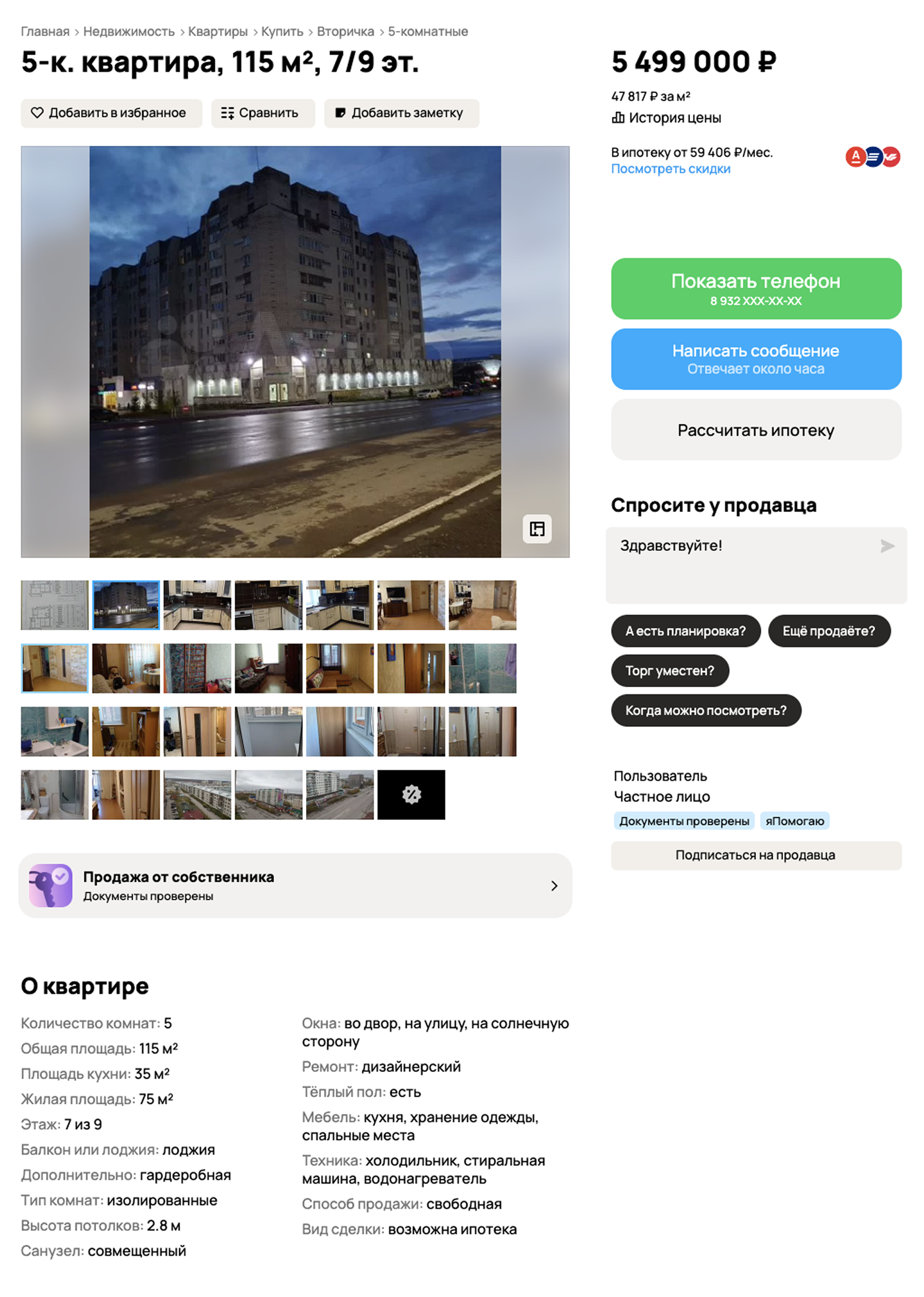Select chip Ещё продаёте?
The width and height of the screenshot is (924, 1297).
tap(829, 631)
